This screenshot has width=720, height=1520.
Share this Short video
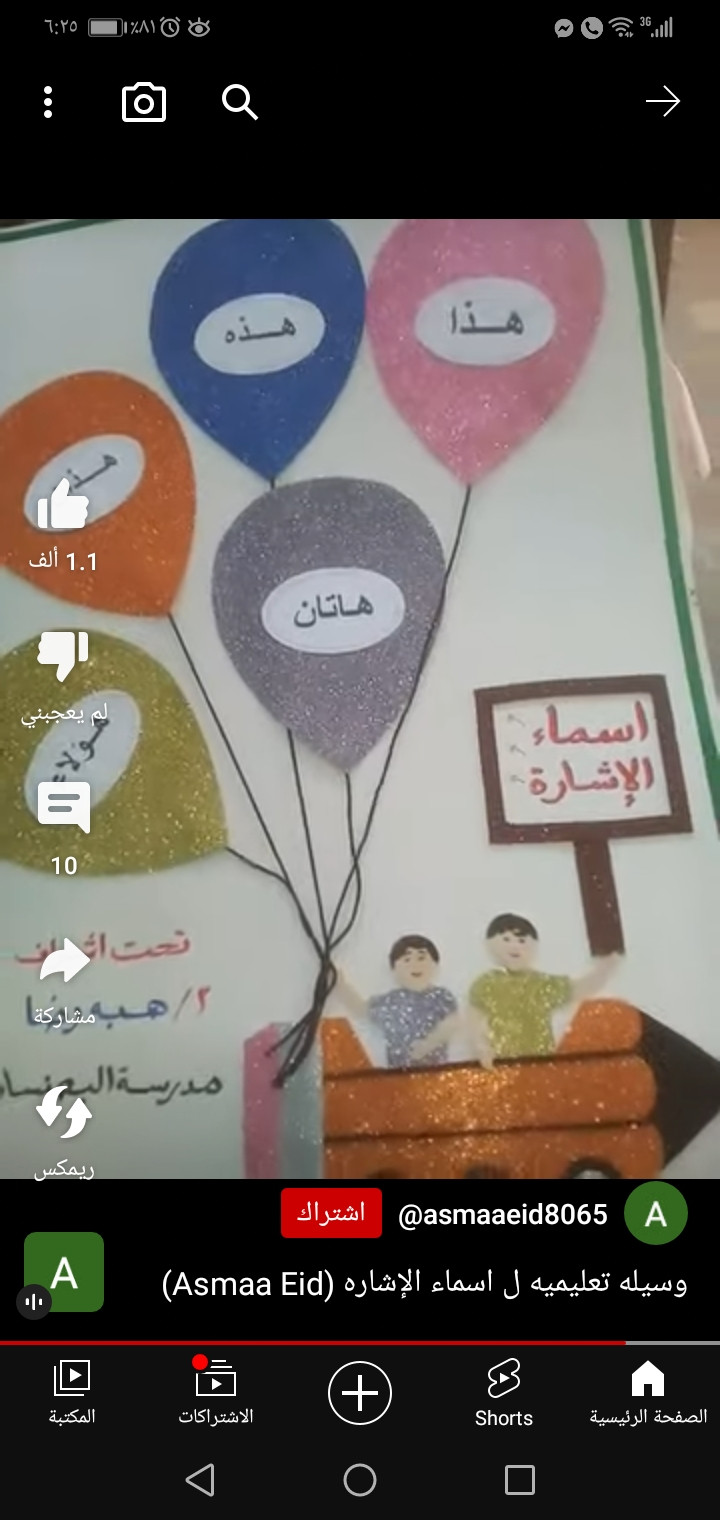point(63,962)
